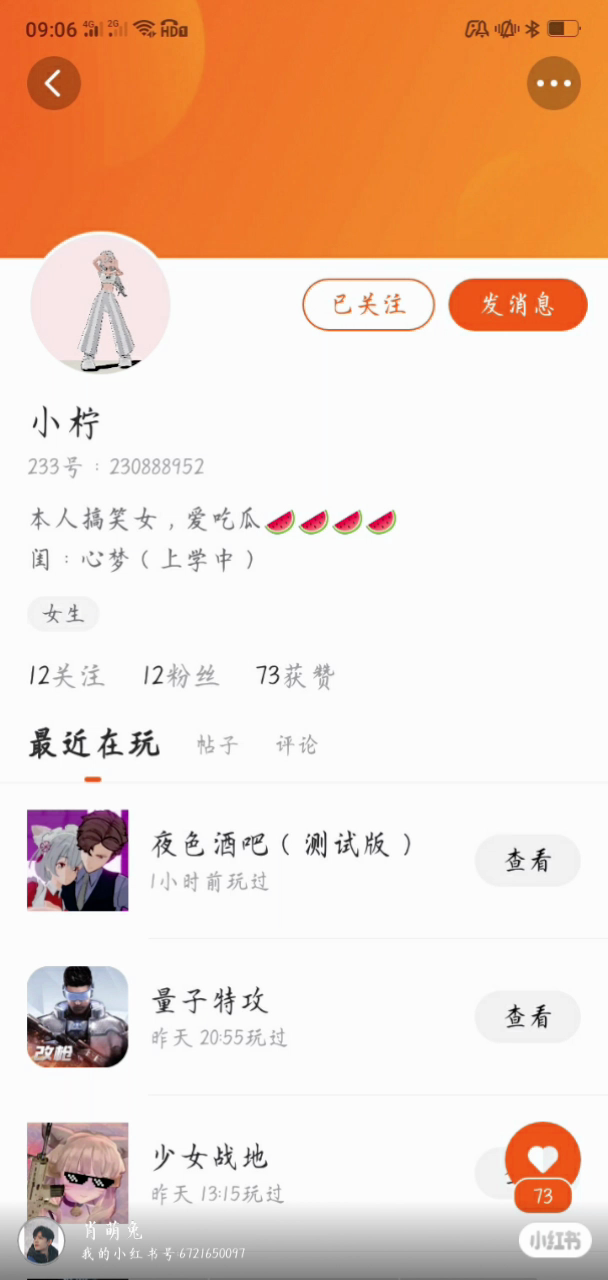
Task: Send a message via 发消息
Action: point(517,304)
